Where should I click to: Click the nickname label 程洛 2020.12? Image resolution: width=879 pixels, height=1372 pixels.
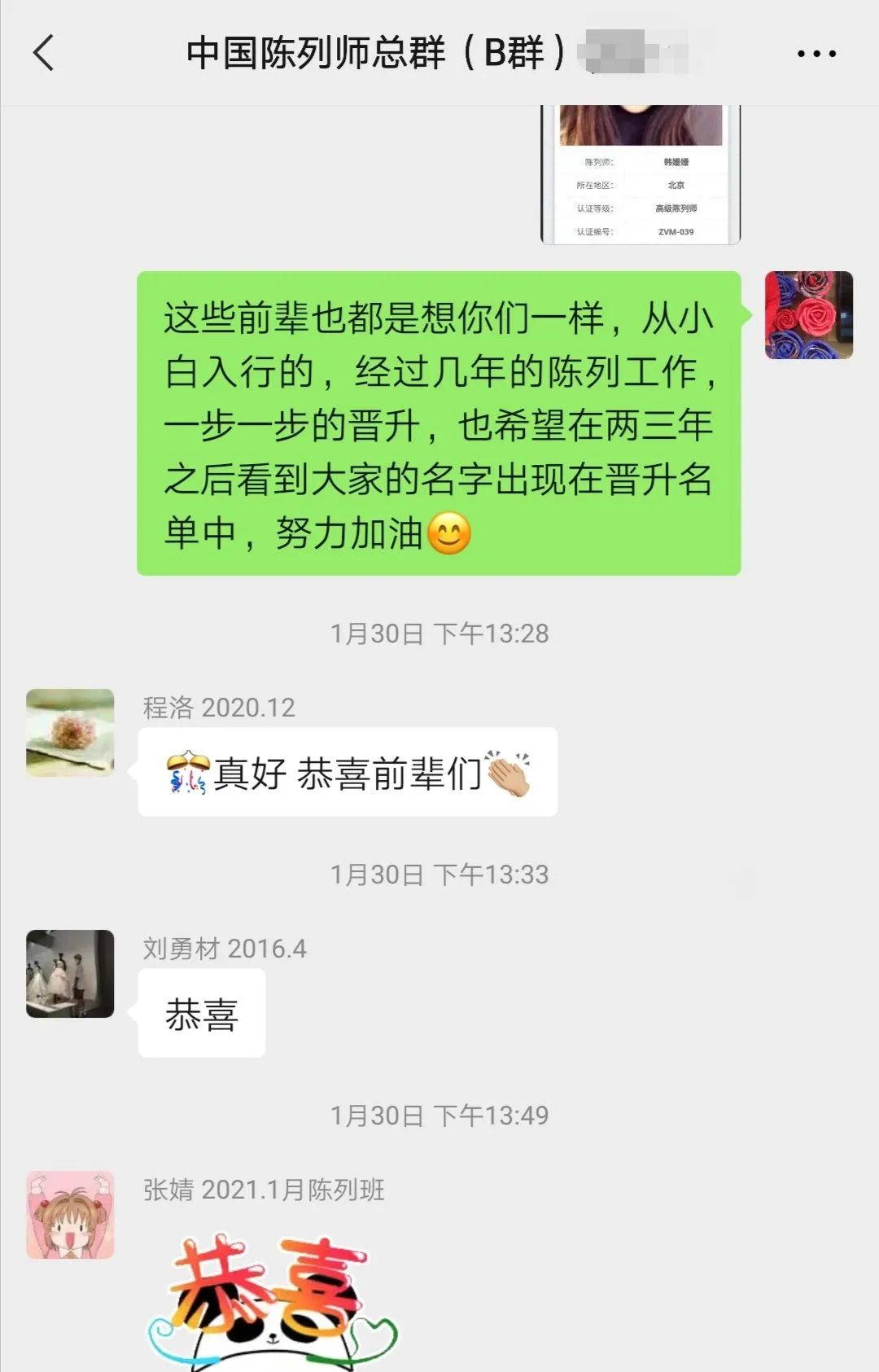[220, 707]
